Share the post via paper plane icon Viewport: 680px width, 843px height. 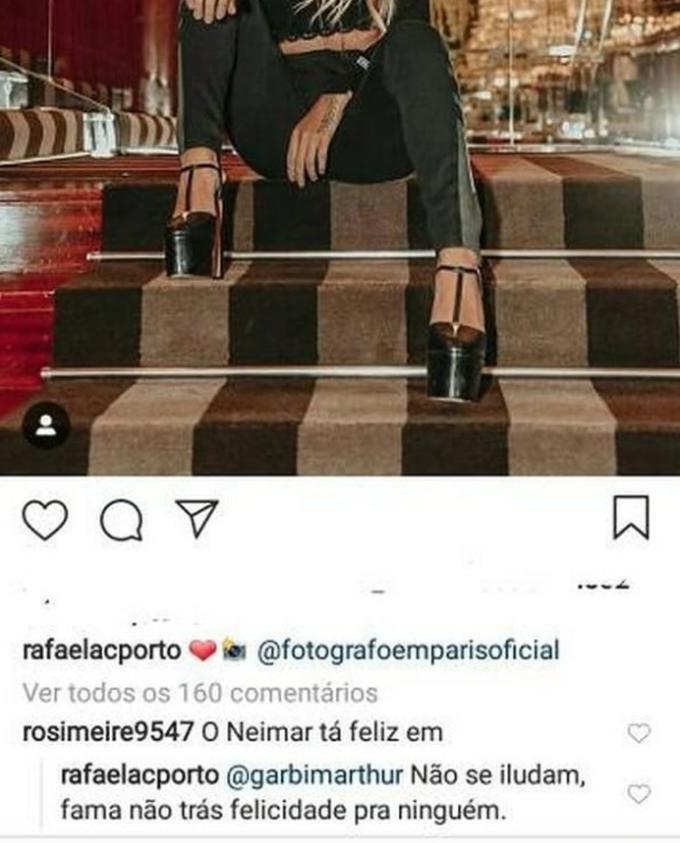[196, 519]
